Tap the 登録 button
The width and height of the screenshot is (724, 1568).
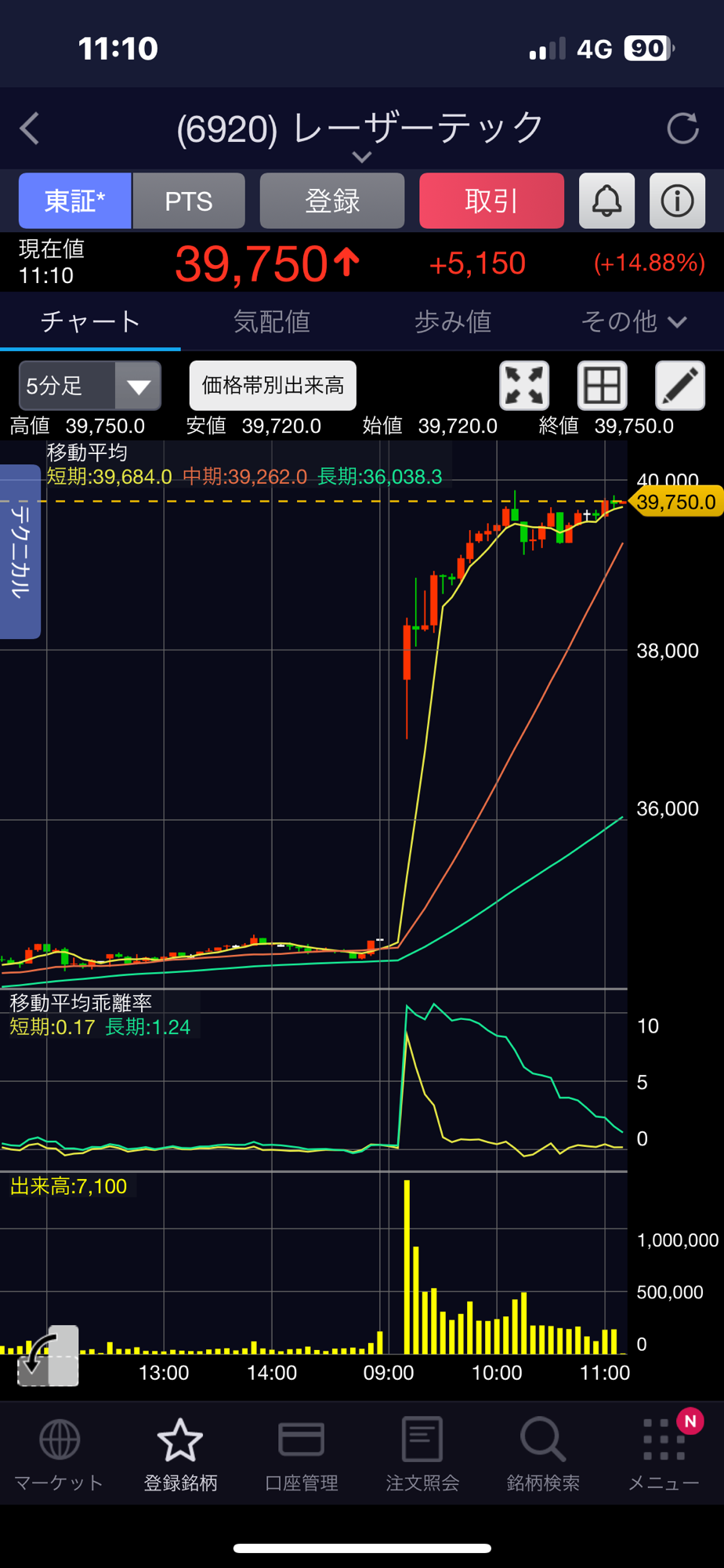332,201
